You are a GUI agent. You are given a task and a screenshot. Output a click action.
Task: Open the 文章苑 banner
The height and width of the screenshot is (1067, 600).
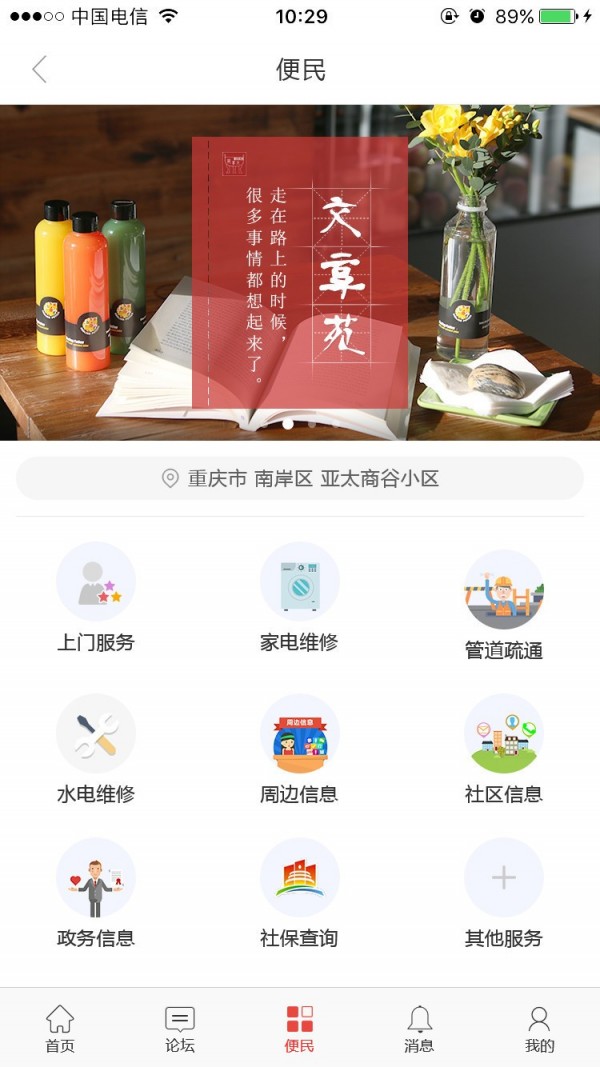click(300, 272)
